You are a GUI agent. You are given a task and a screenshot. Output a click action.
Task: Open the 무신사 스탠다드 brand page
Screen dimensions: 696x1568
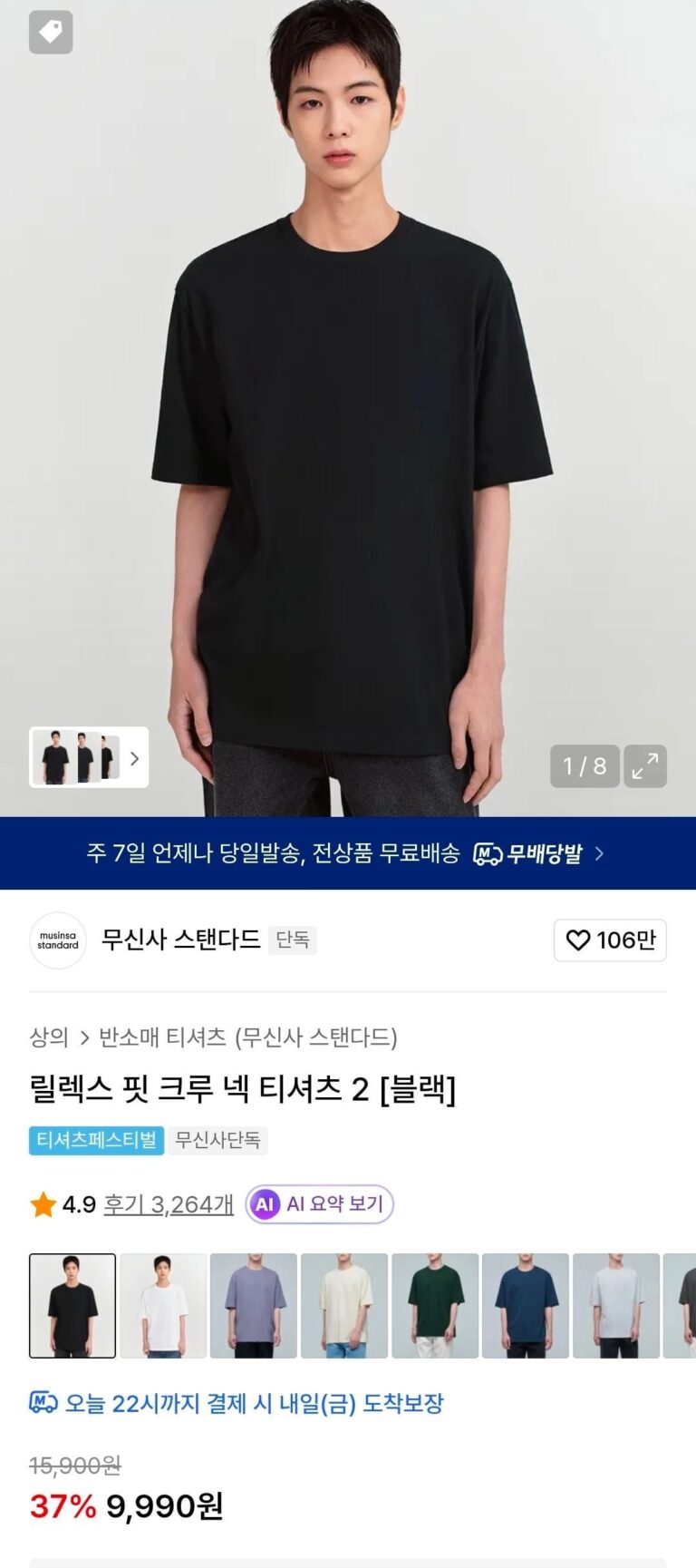coord(179,940)
